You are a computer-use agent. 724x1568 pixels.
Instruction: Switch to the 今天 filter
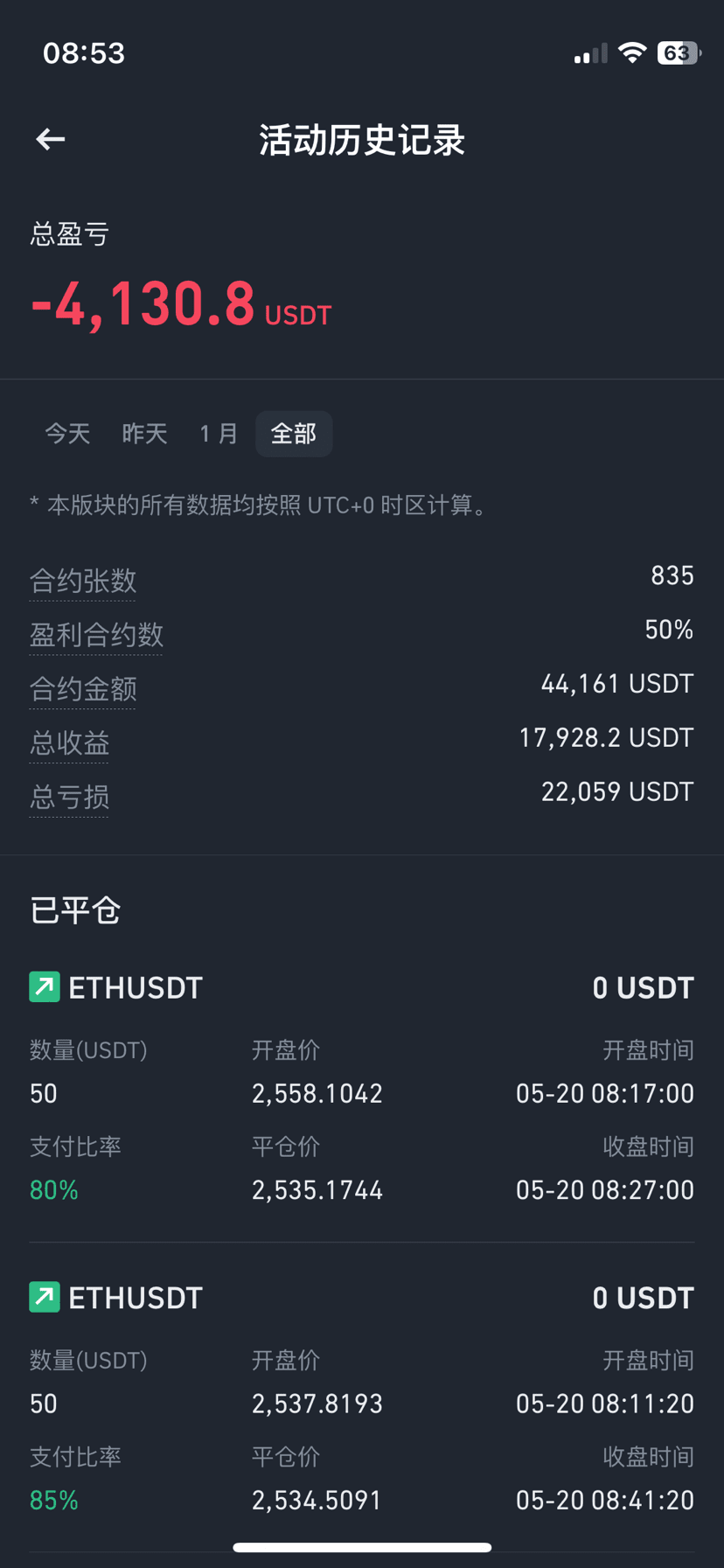click(67, 434)
